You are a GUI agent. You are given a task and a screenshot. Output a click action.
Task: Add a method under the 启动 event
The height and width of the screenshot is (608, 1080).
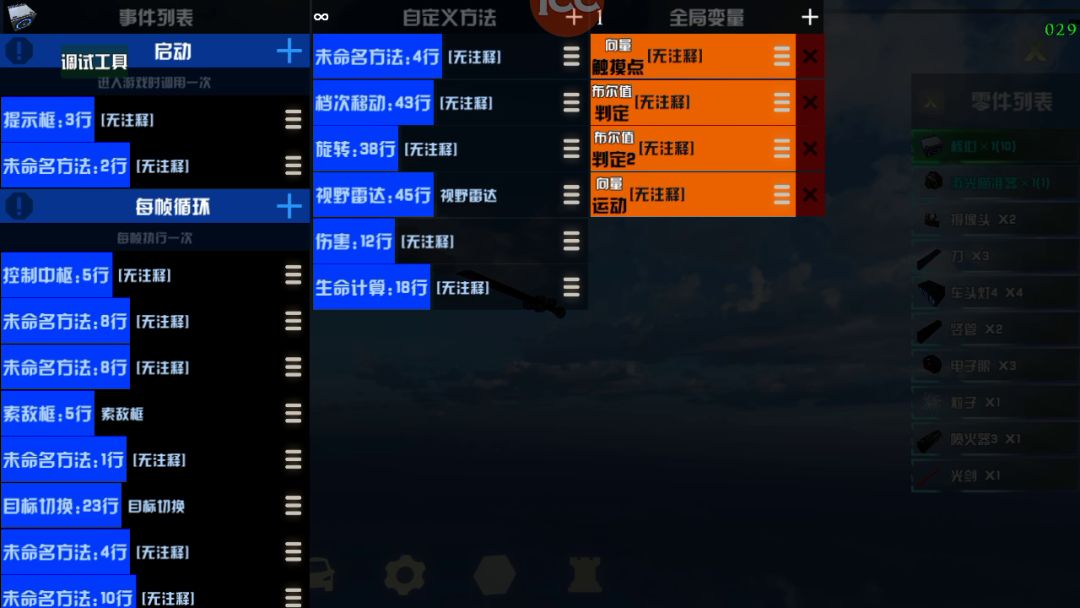click(289, 51)
